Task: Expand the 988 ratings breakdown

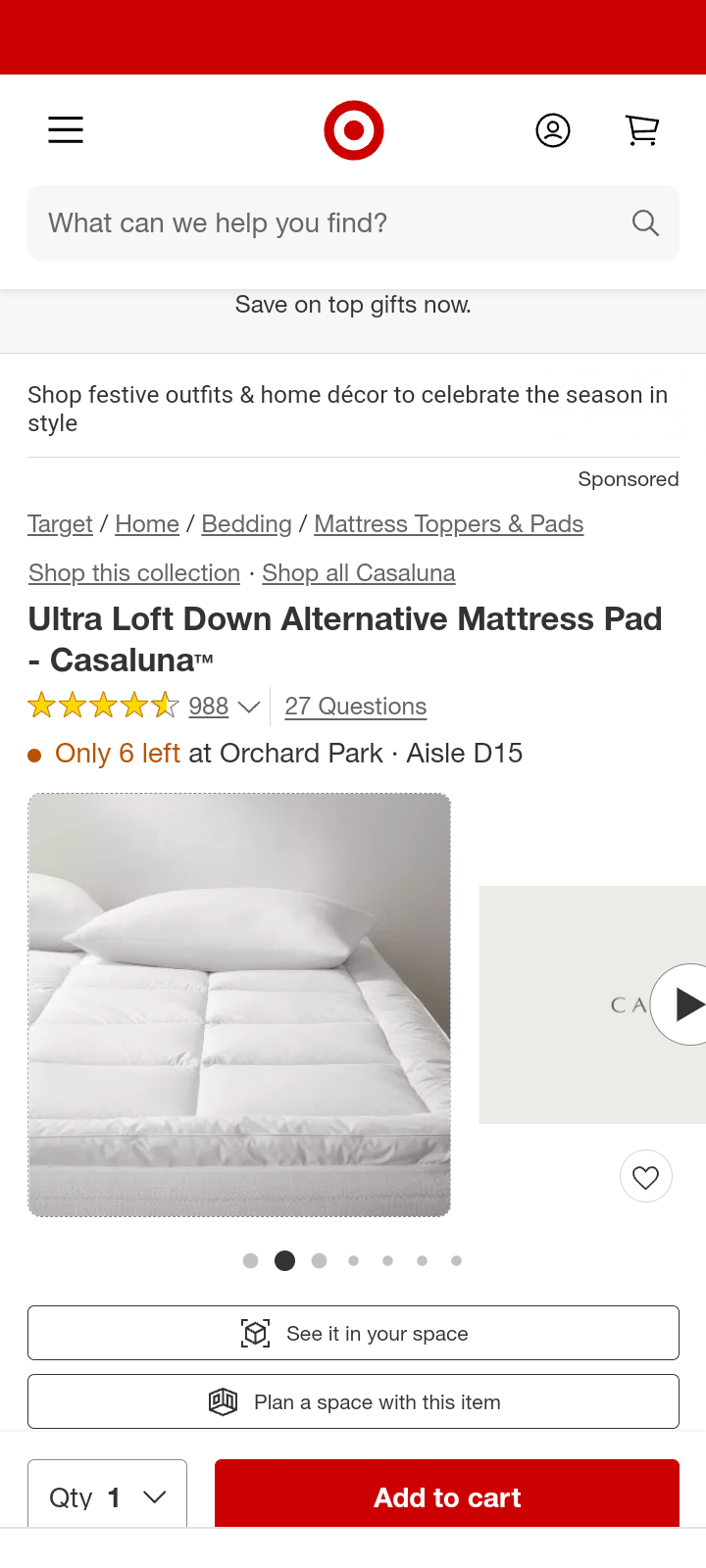Action: point(224,707)
